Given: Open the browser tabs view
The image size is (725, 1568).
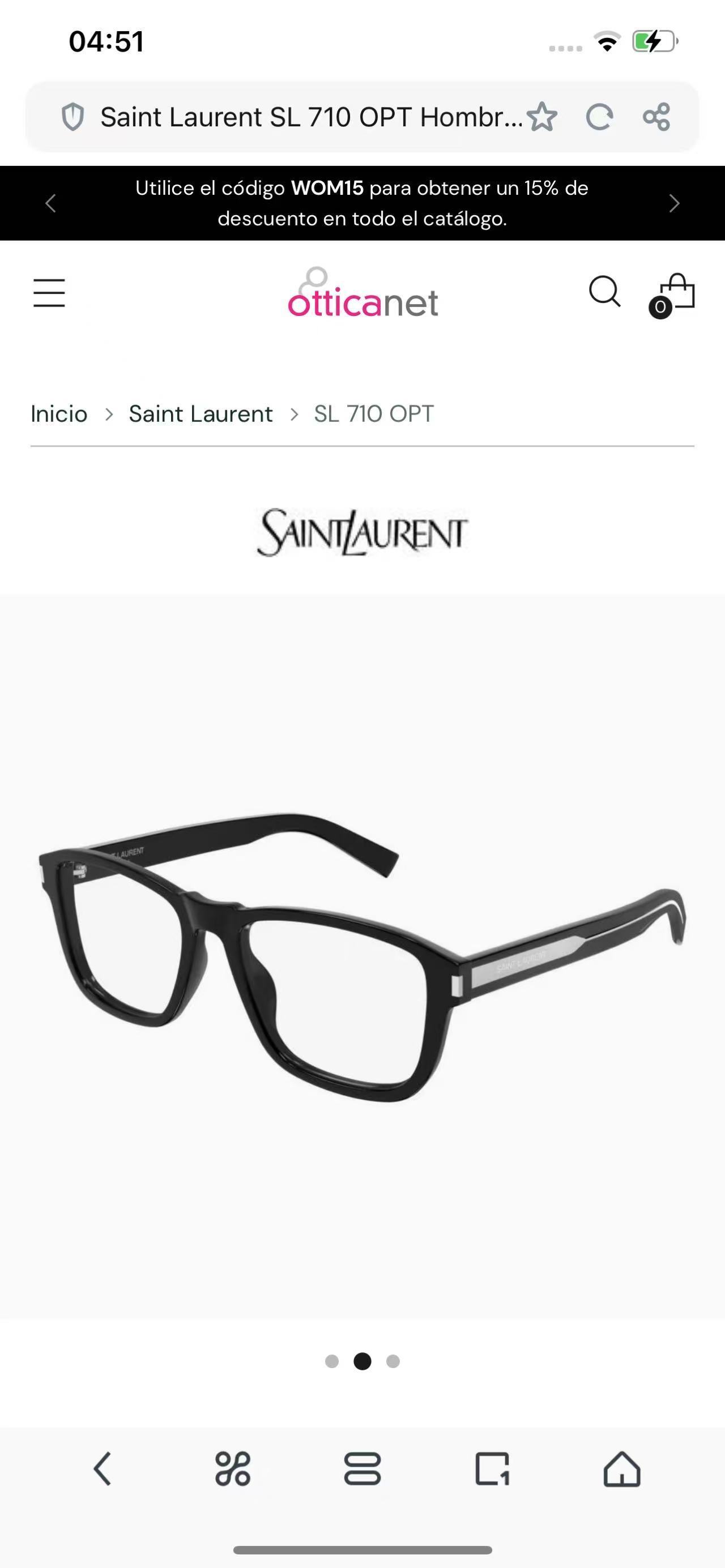Looking at the screenshot, I should (x=492, y=1469).
